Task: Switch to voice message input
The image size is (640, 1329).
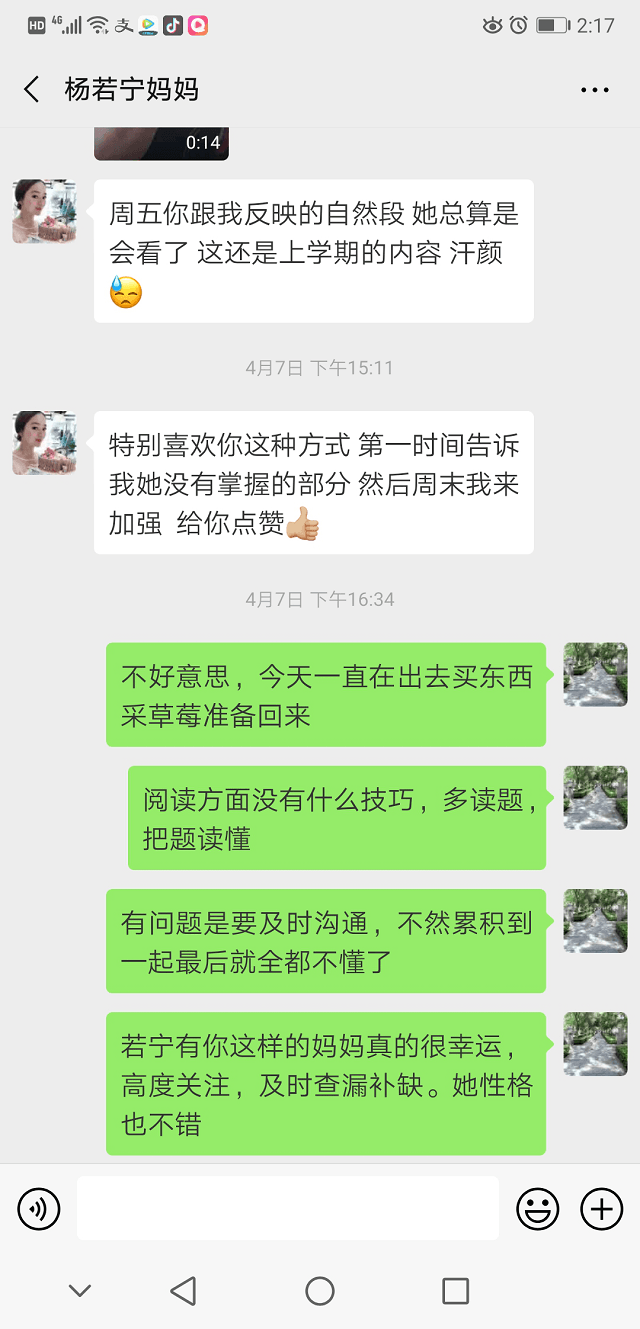Action: [39, 1210]
